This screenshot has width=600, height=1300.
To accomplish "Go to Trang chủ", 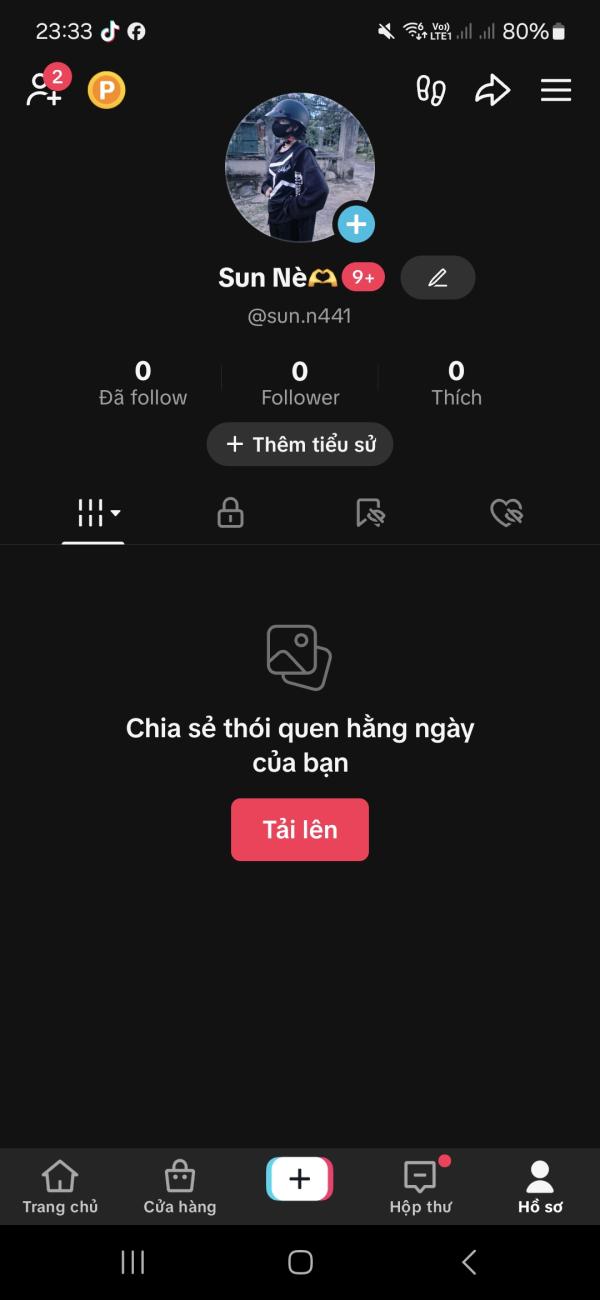I will point(60,1187).
